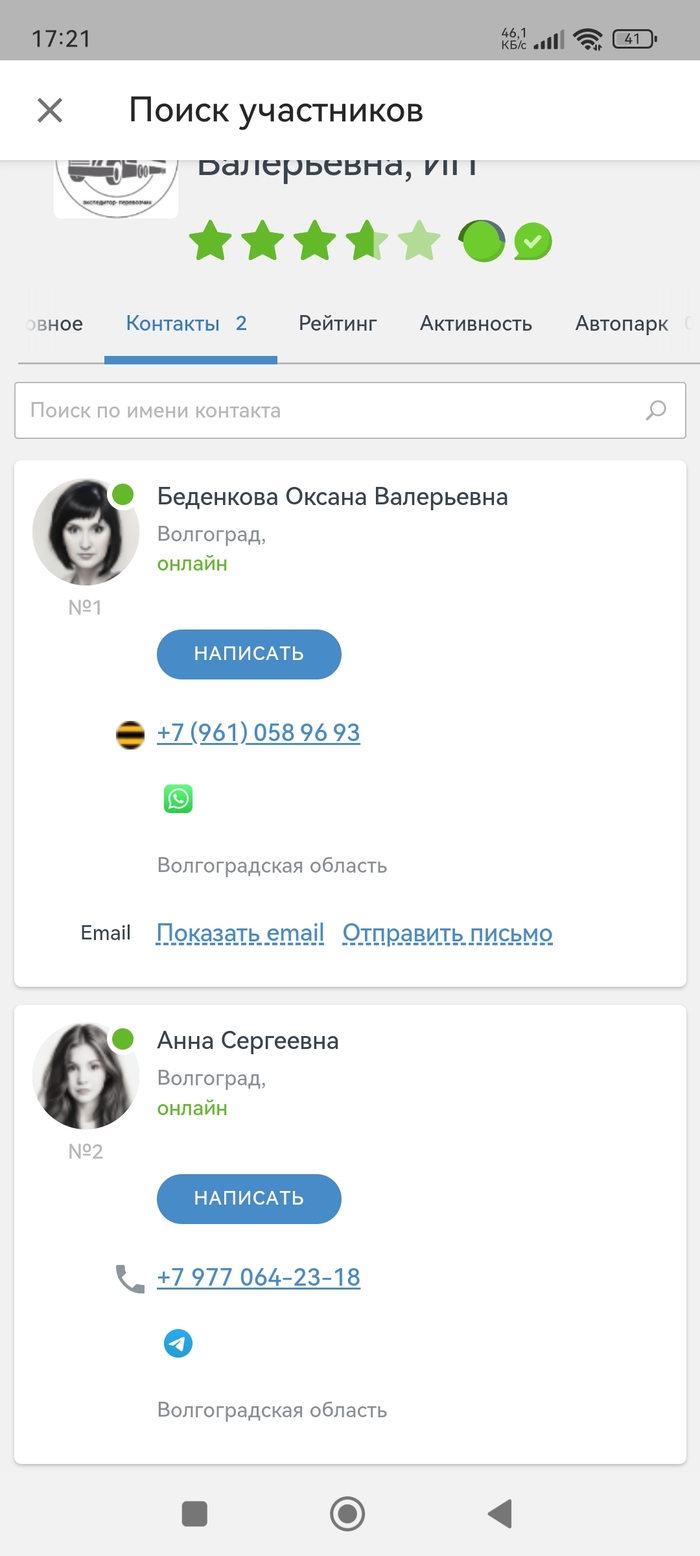Go back with system back button
This screenshot has height=1556, width=700.
click(500, 1514)
